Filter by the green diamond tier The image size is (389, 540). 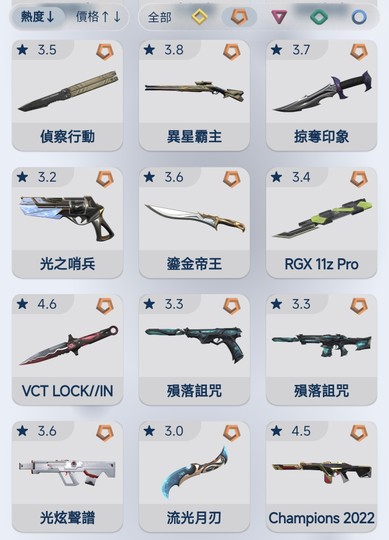pyautogui.click(x=319, y=17)
